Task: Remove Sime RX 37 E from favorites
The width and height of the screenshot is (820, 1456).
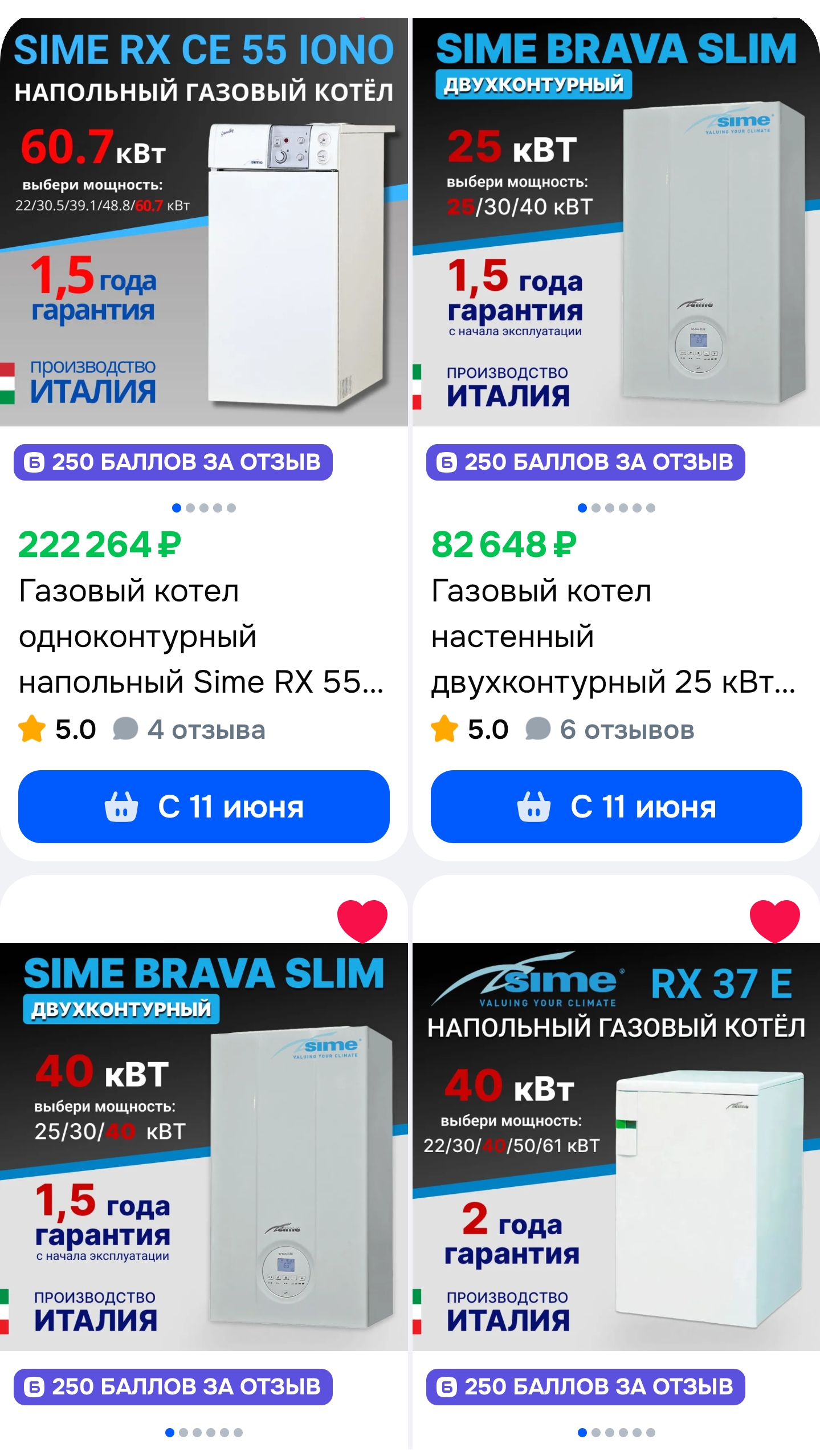Action: [775, 920]
